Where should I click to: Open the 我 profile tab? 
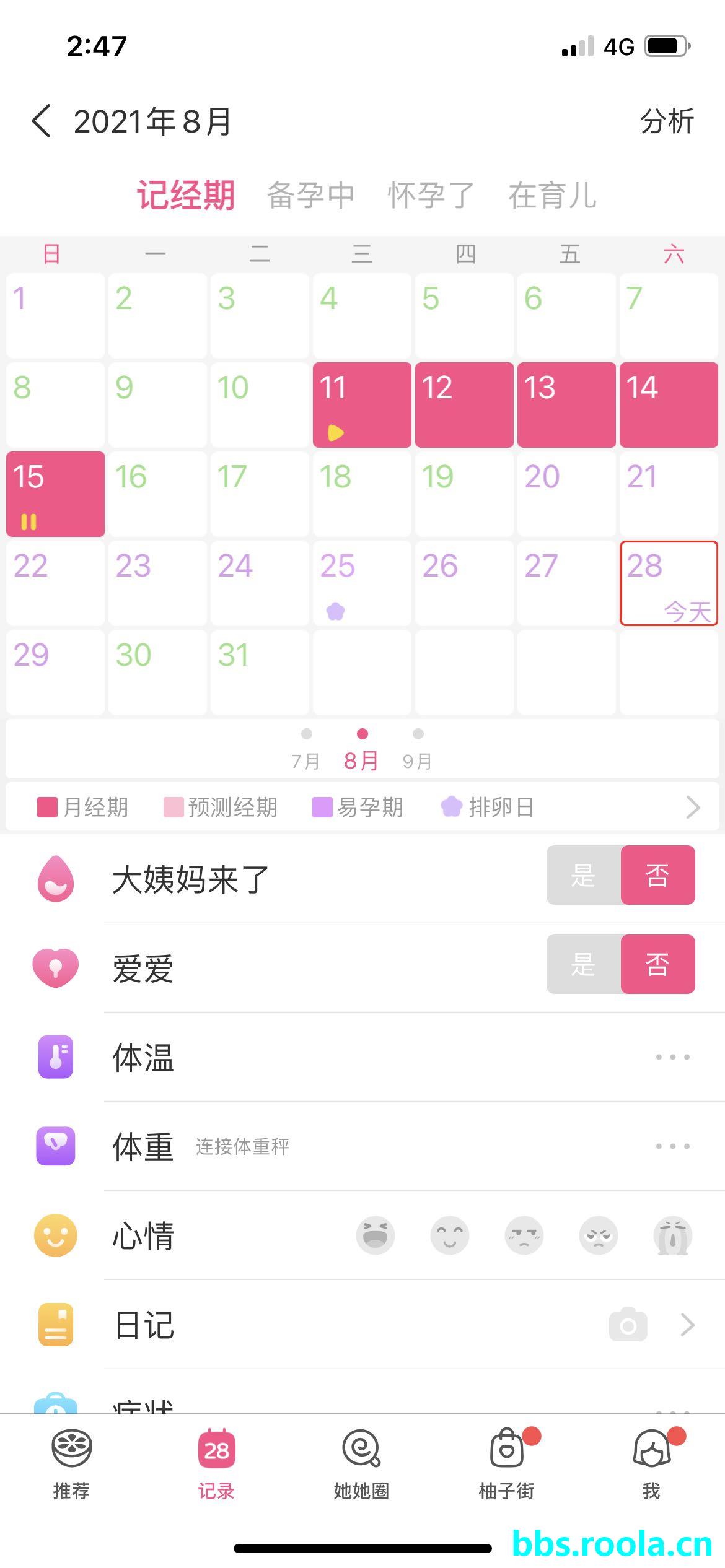[x=651, y=1464]
